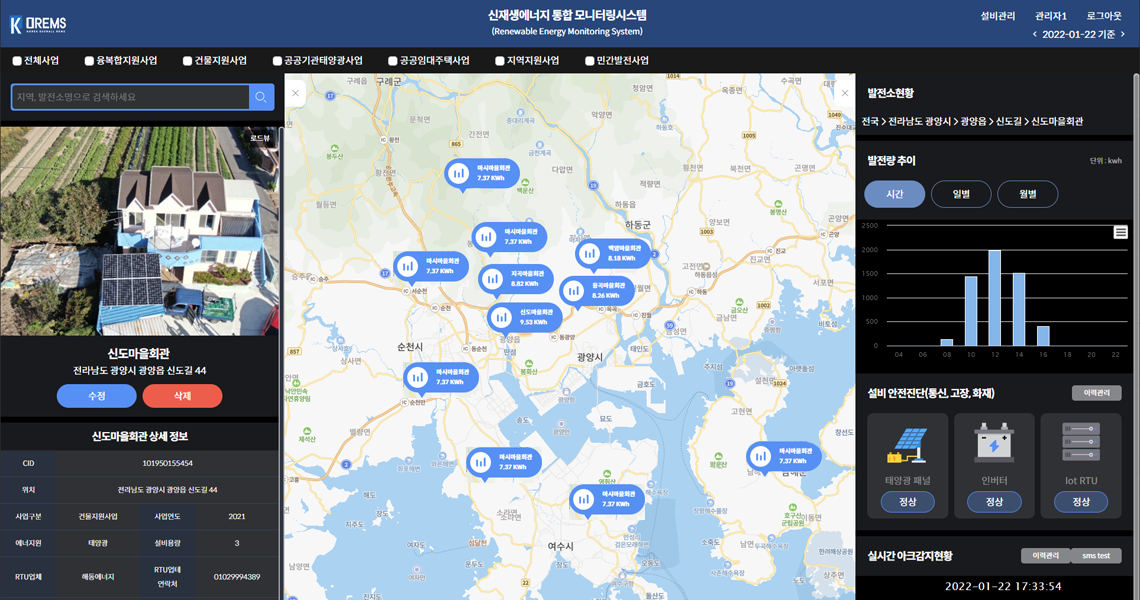The height and width of the screenshot is (600, 1140).
Task: Check the 융복합지원사업 checkbox
Action: 89,61
